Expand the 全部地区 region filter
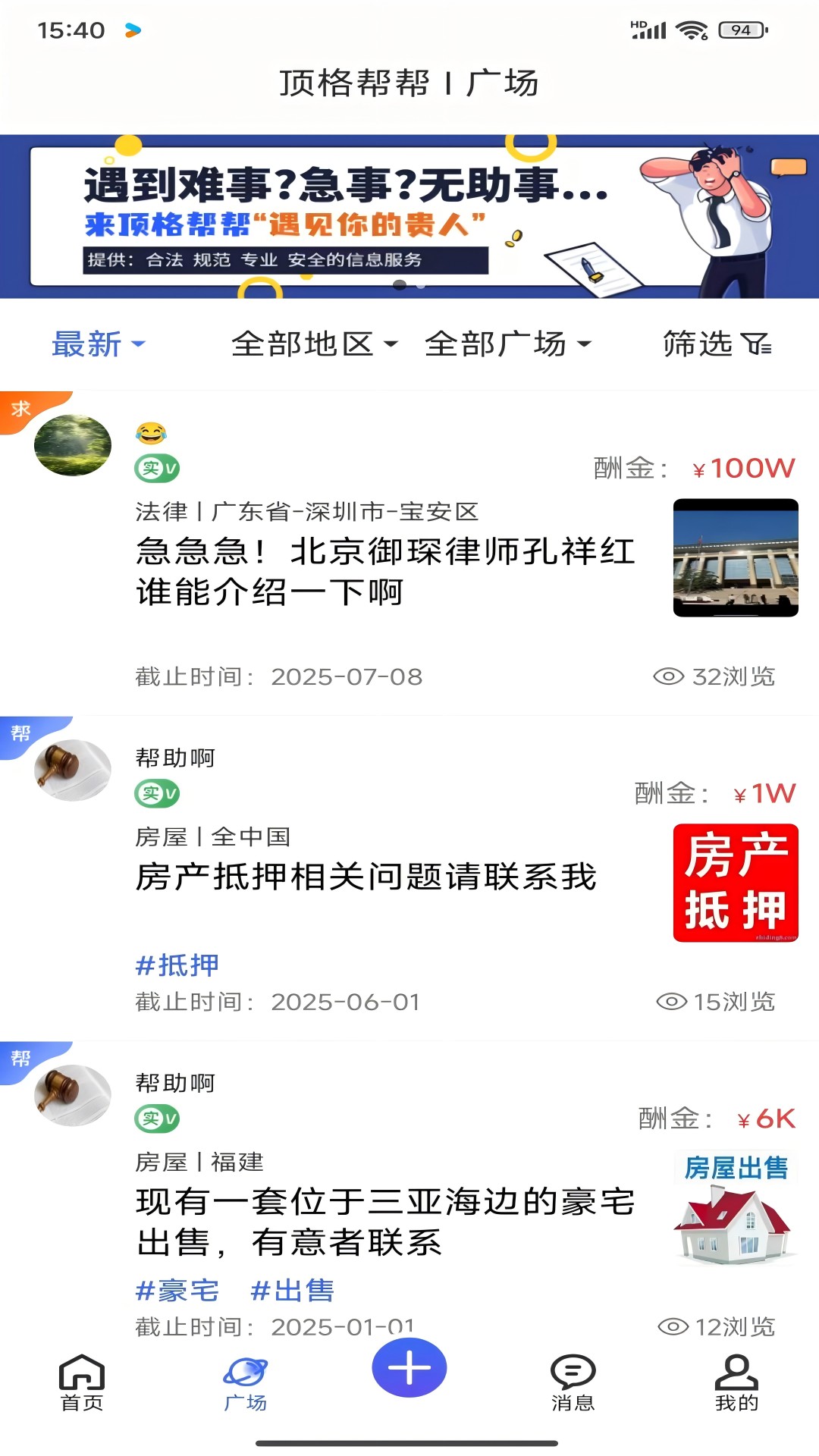Viewport: 819px width, 1456px height. [x=314, y=344]
